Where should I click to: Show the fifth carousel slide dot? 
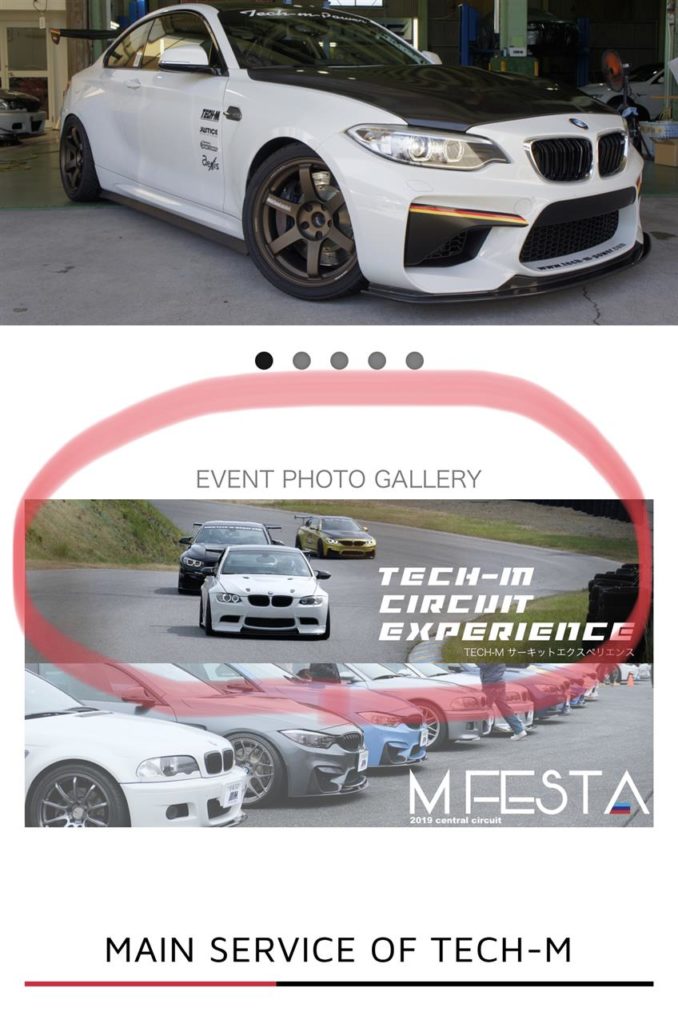(x=415, y=360)
